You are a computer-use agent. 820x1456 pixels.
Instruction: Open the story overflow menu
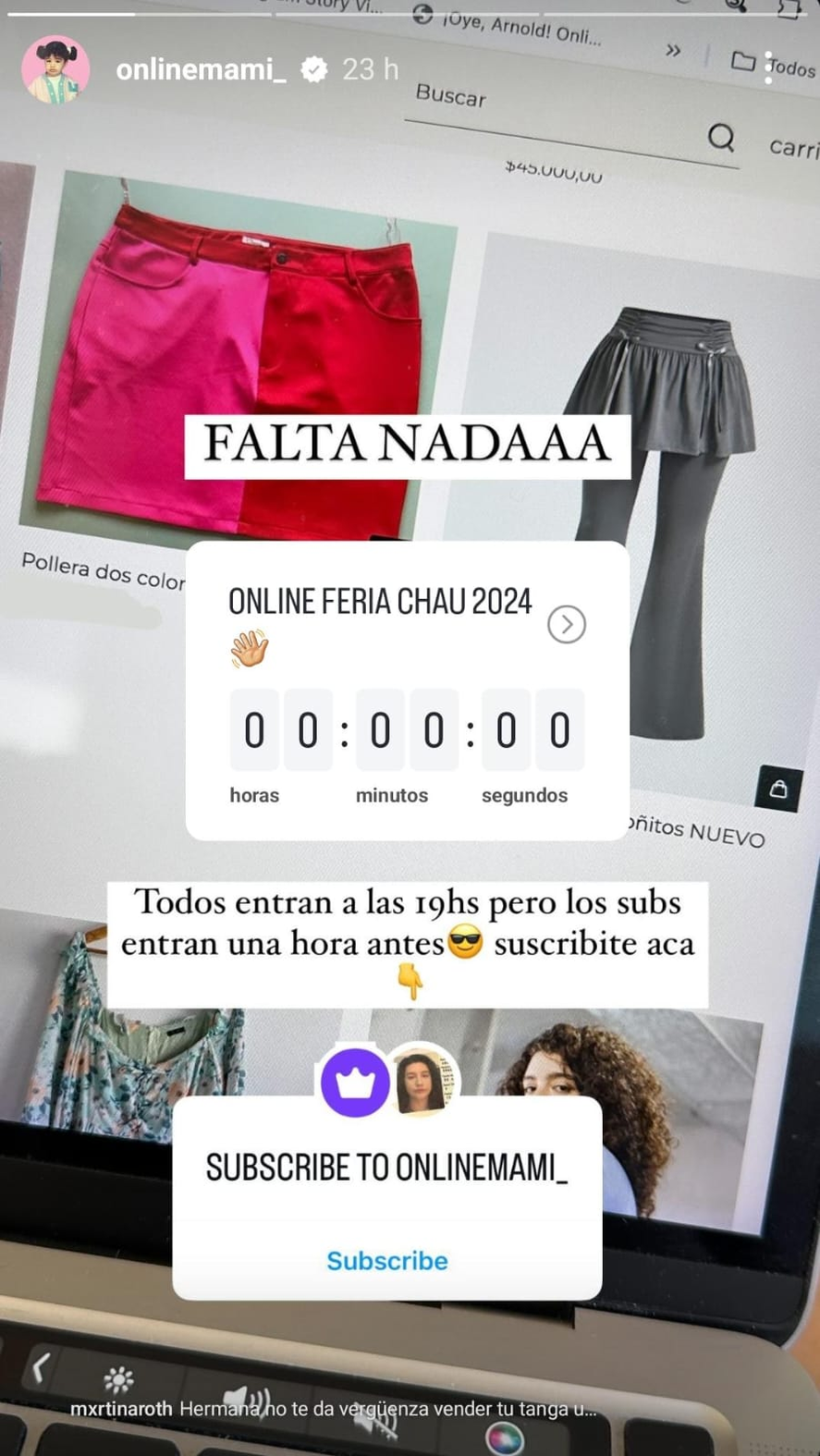click(768, 67)
